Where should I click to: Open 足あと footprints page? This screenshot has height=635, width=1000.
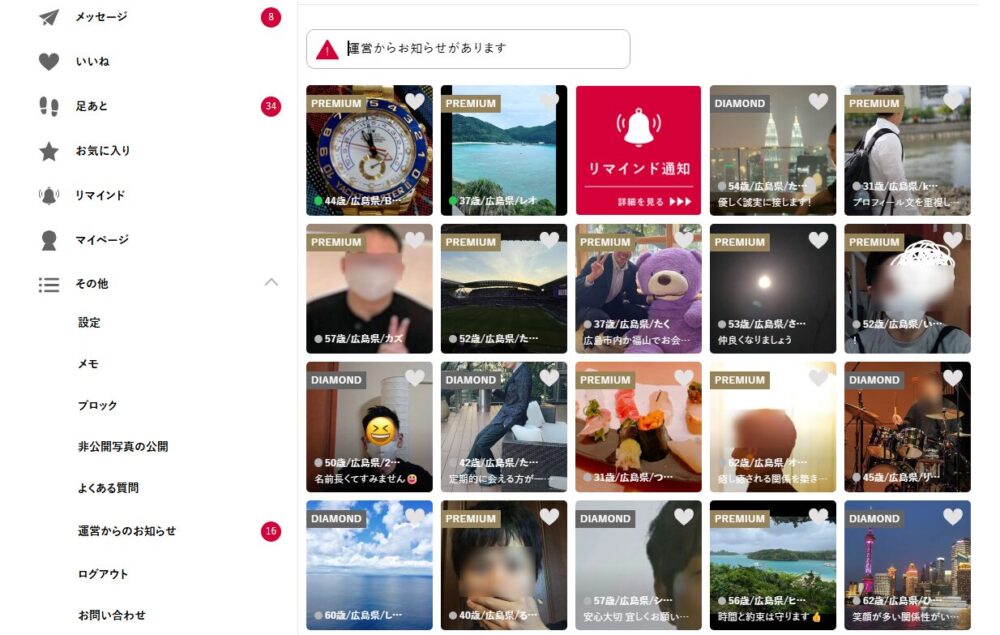pos(91,106)
